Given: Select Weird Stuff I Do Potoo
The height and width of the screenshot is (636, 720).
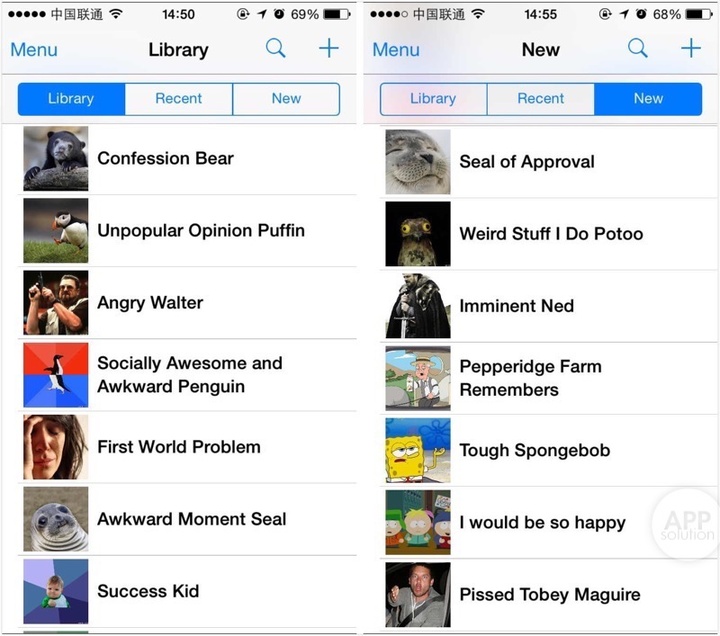Looking at the screenshot, I should pos(550,233).
